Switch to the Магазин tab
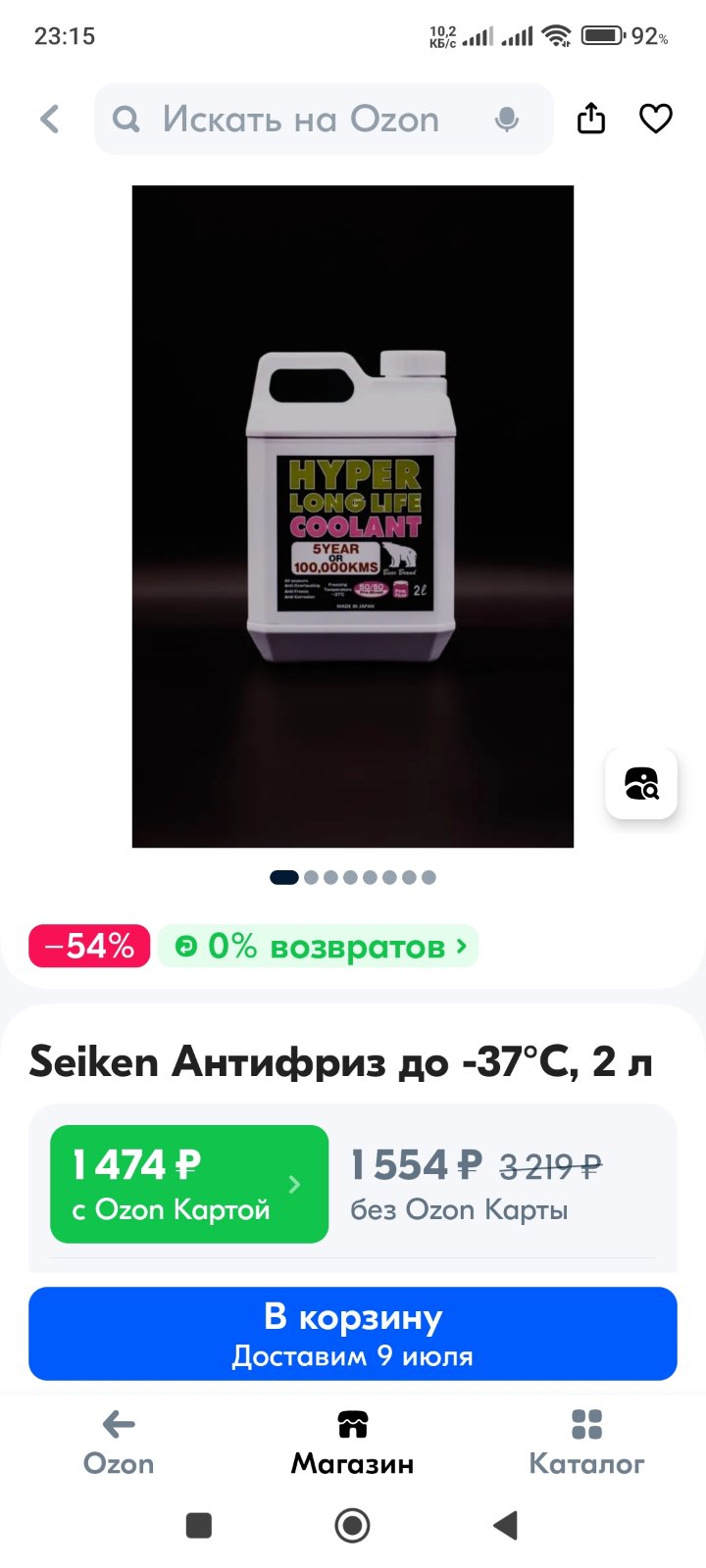This screenshot has height=1568, width=706. pos(353,1443)
